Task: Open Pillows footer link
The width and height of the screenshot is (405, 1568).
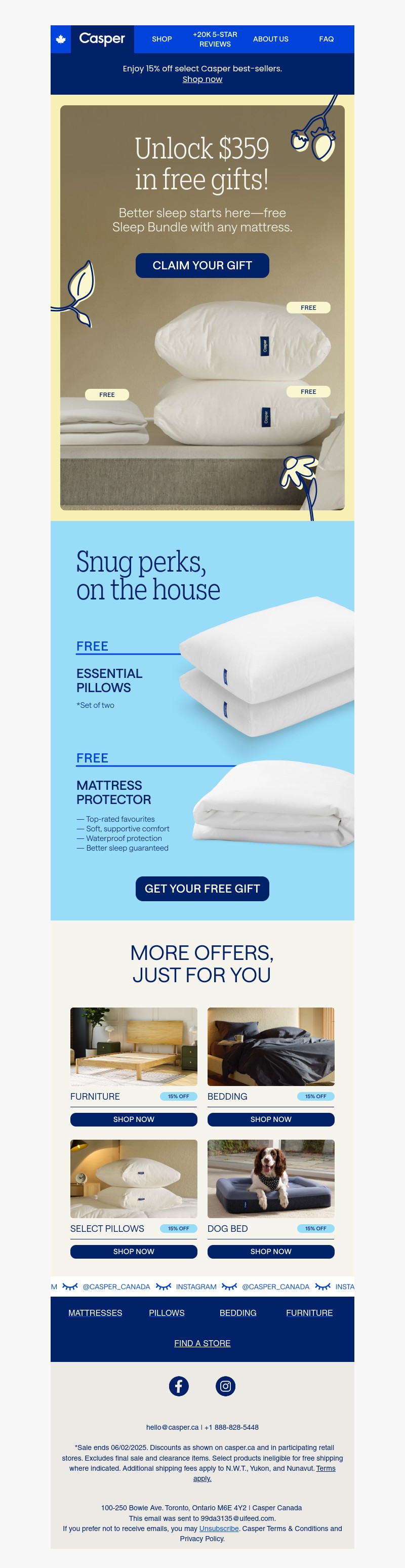Action: pyautogui.click(x=166, y=1313)
